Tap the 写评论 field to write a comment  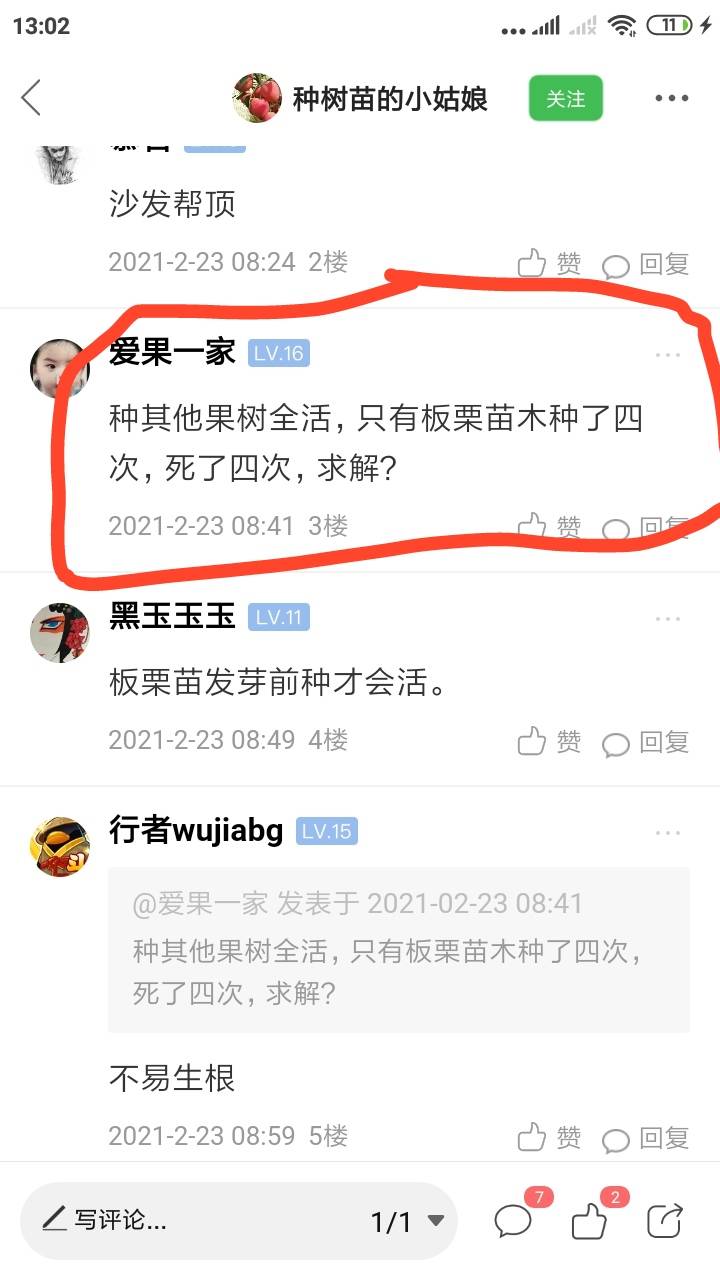(x=190, y=1220)
